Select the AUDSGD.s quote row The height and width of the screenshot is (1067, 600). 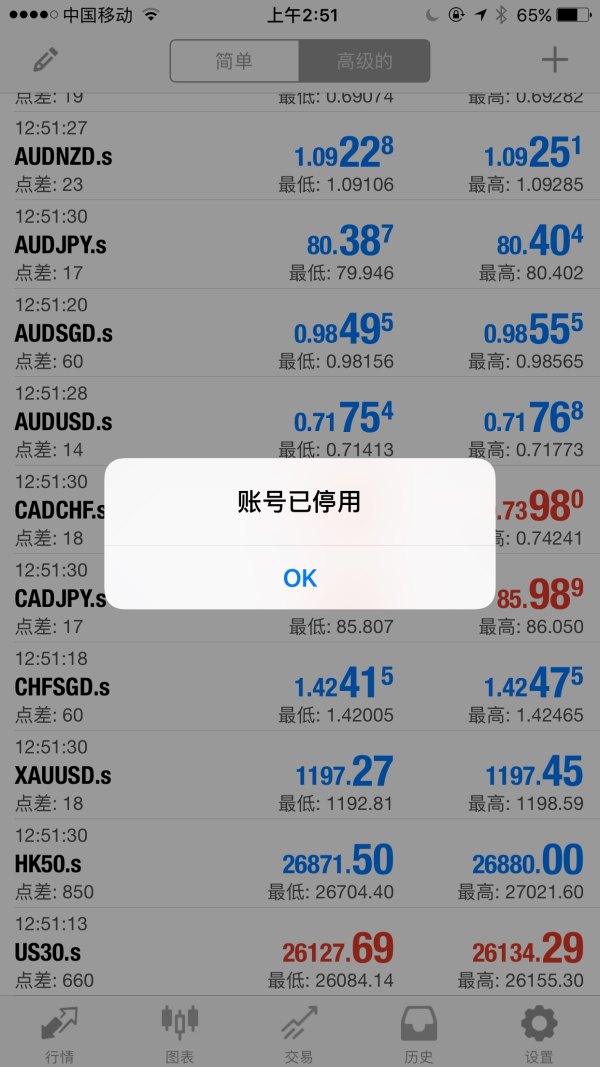click(x=300, y=333)
